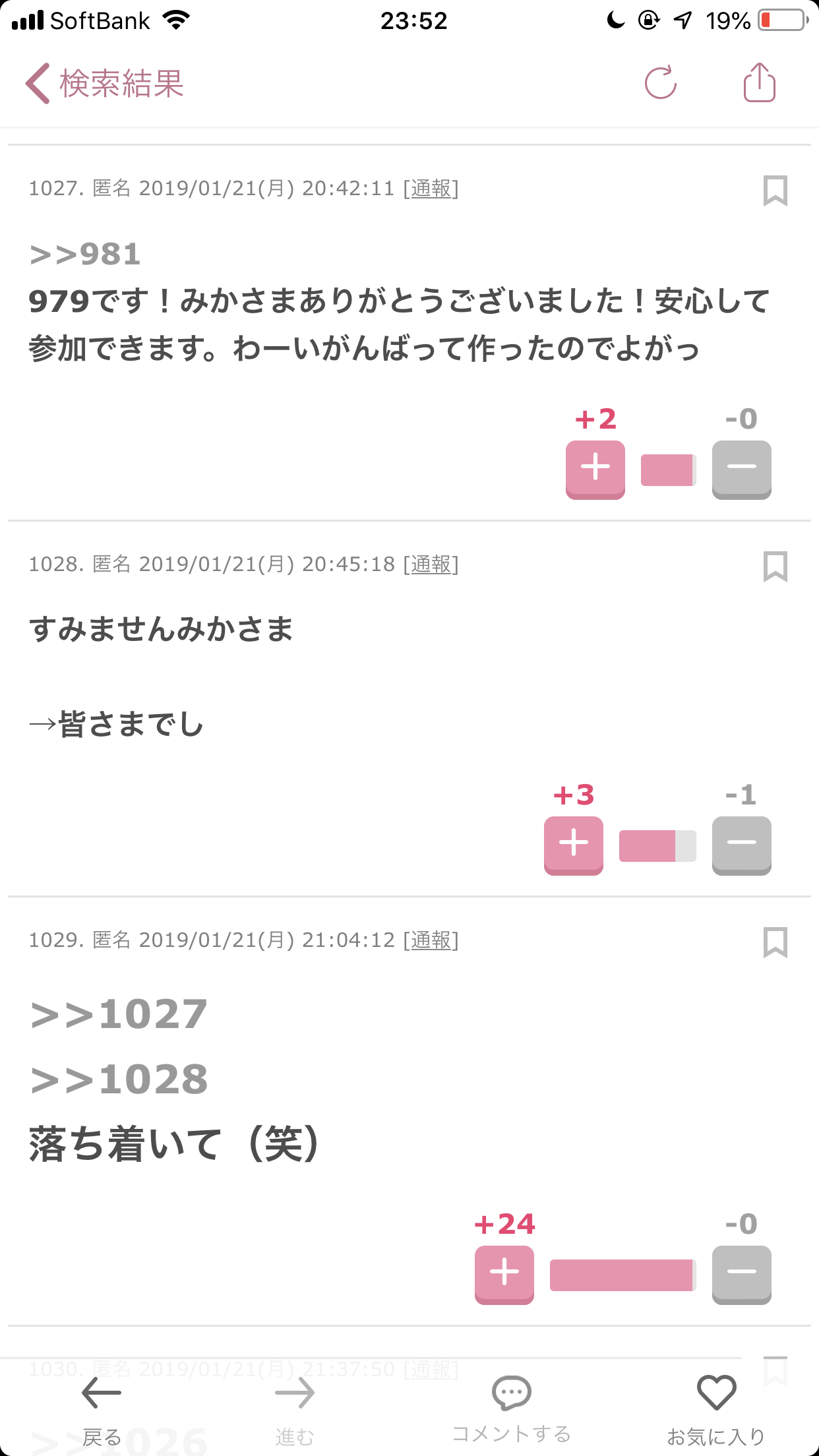Upvote comment 1029 with plus button

coord(504,1275)
